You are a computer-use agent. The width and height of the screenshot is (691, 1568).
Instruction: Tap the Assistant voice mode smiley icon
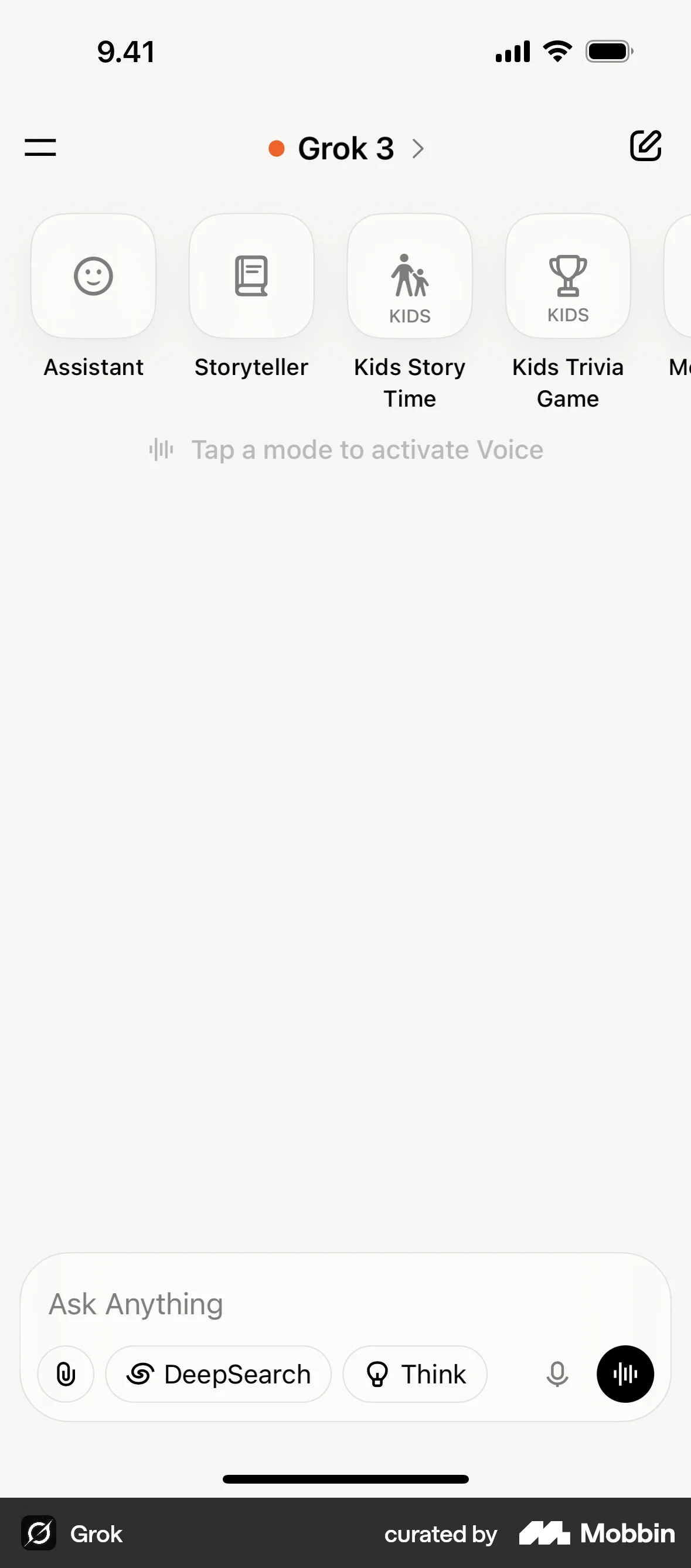(93, 275)
